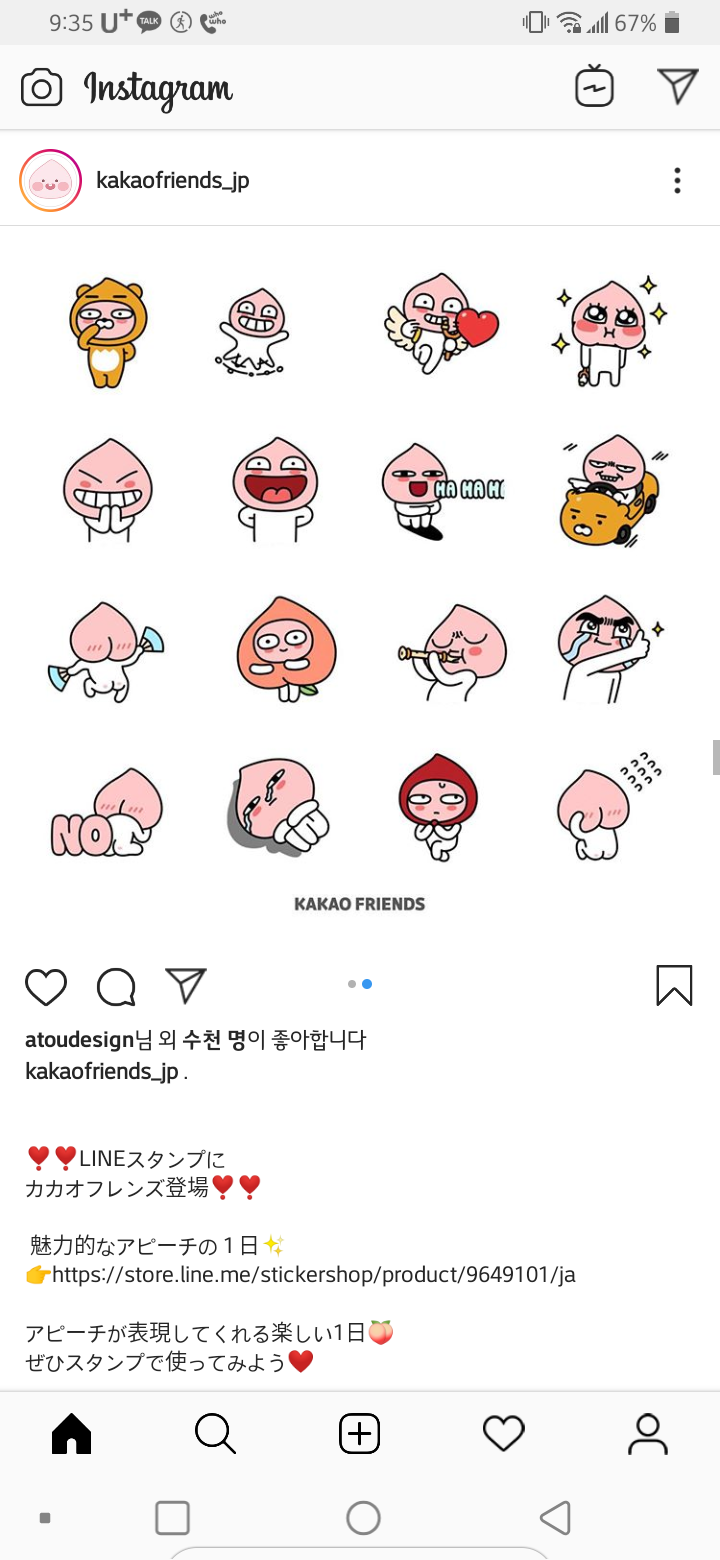Bookmark the kakaofriends_jp post

pos(674,985)
